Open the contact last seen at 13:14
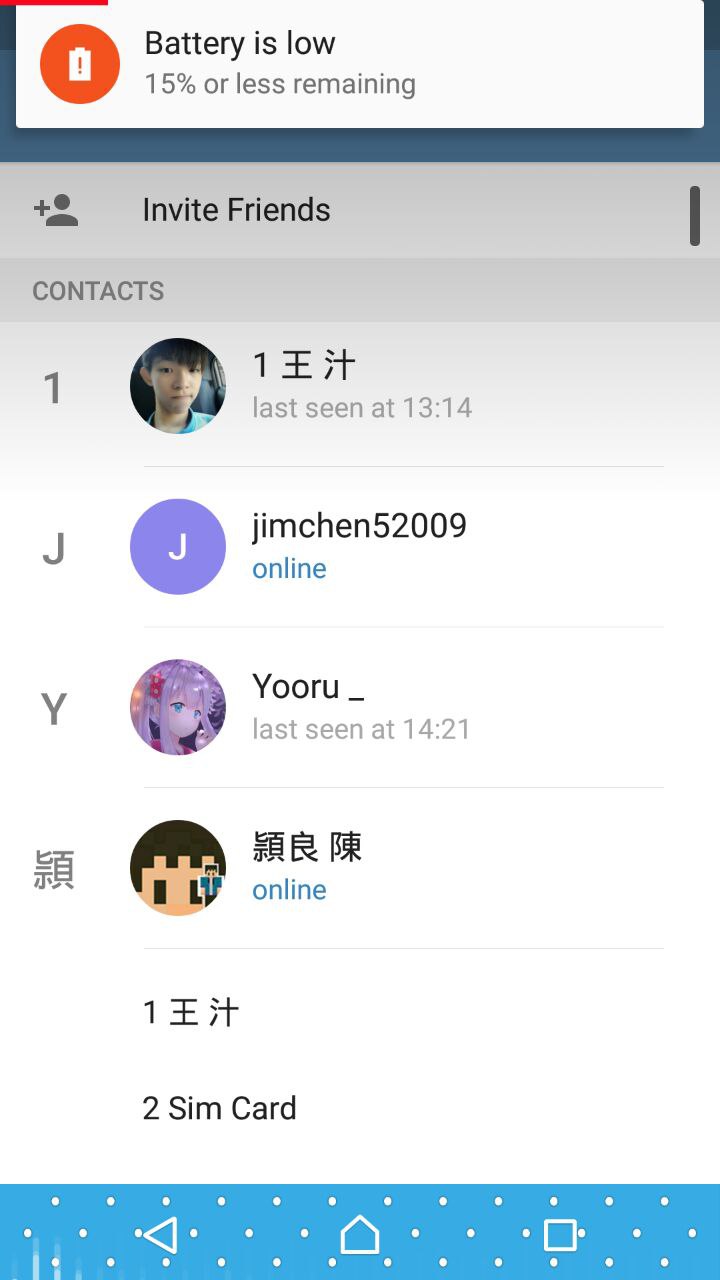Image resolution: width=720 pixels, height=1280 pixels. click(x=360, y=386)
